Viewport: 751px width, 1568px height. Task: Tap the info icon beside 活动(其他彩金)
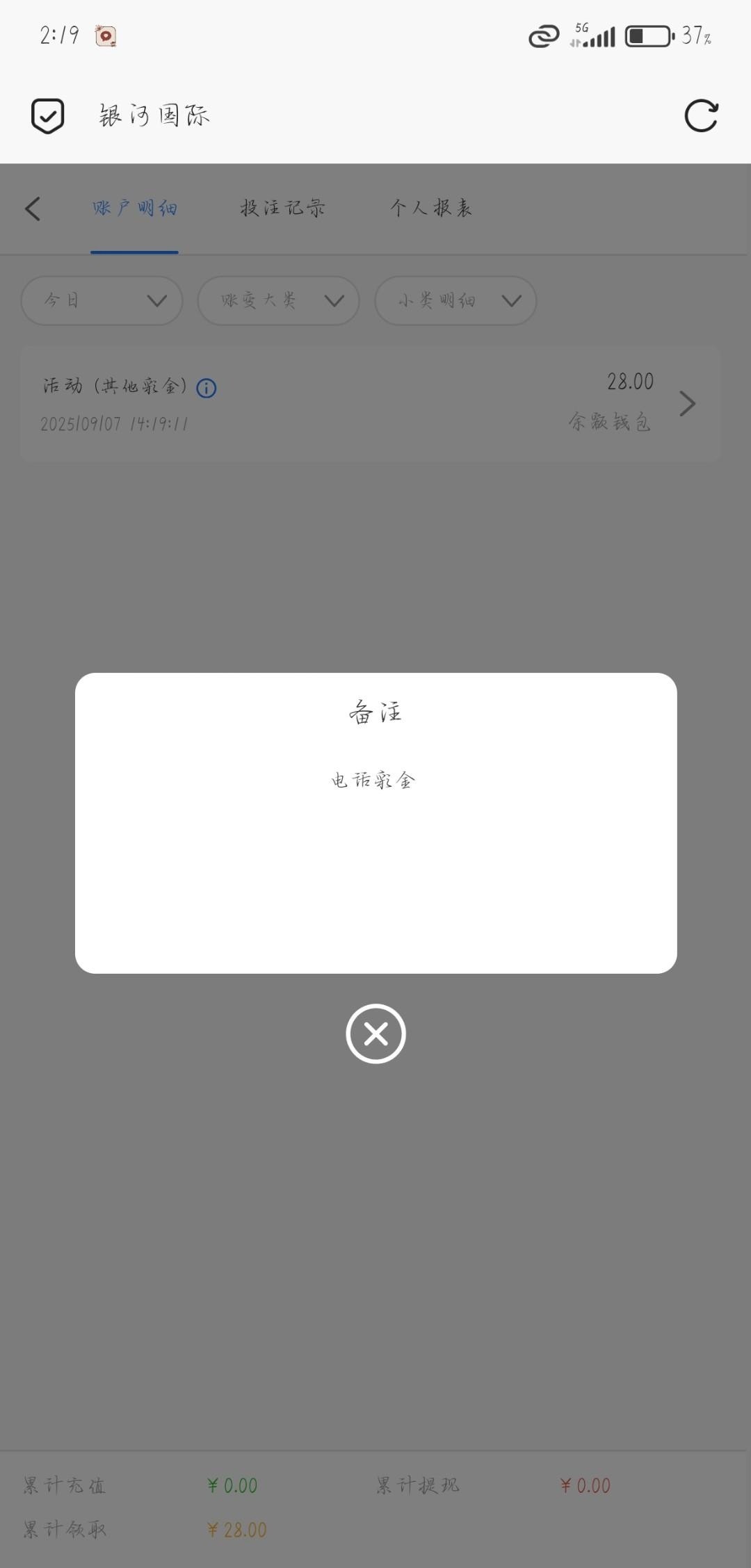[207, 388]
